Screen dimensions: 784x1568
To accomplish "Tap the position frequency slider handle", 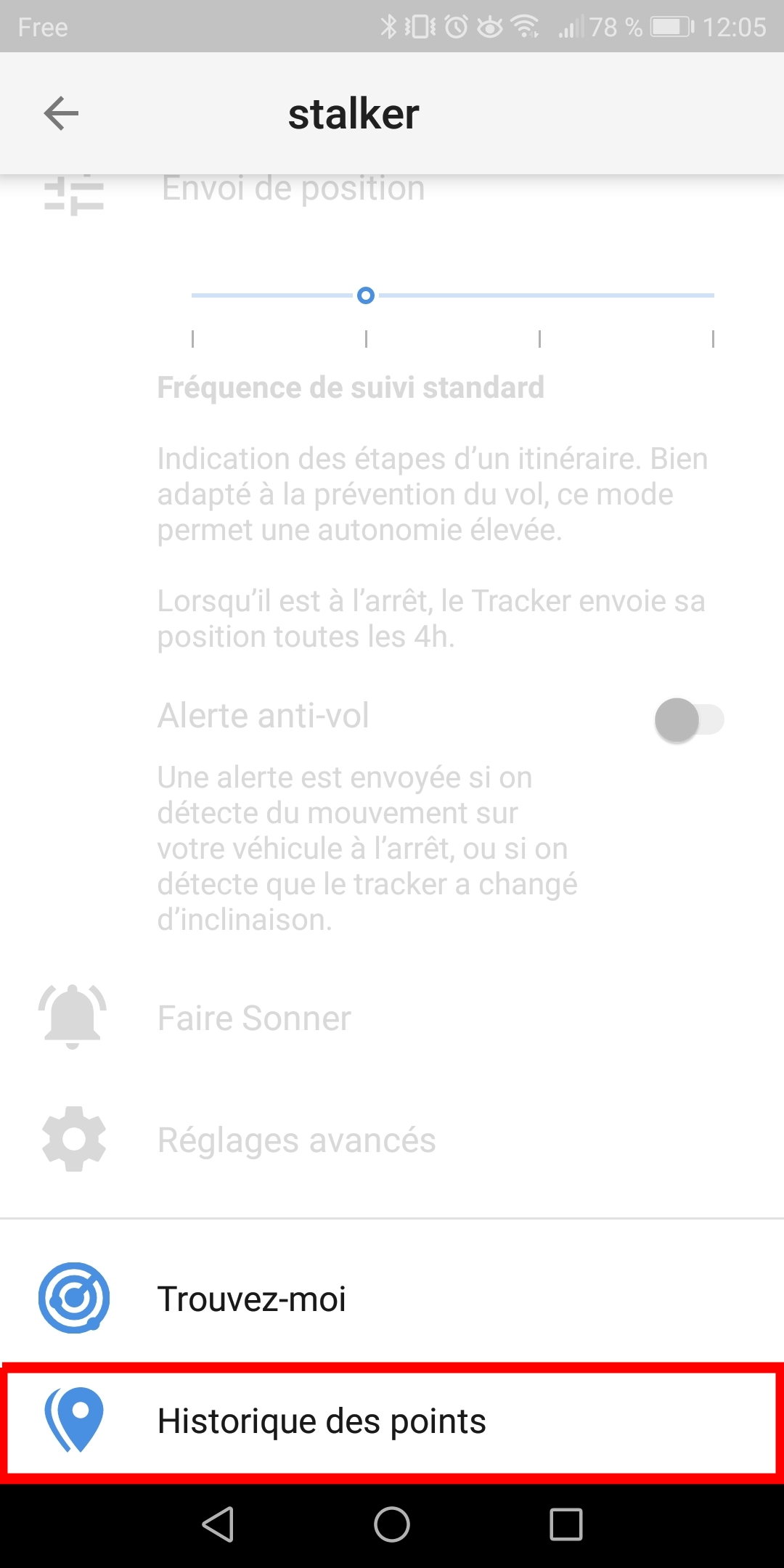I will tap(366, 295).
